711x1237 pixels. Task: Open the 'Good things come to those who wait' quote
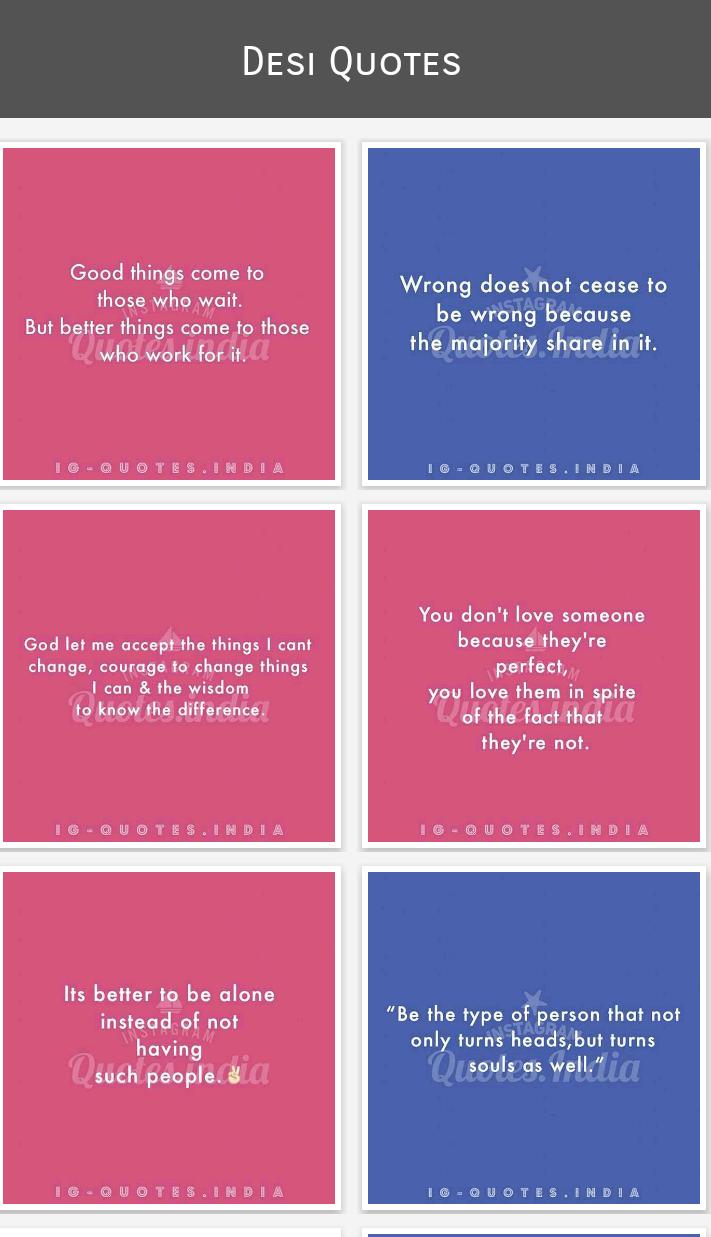(x=169, y=314)
